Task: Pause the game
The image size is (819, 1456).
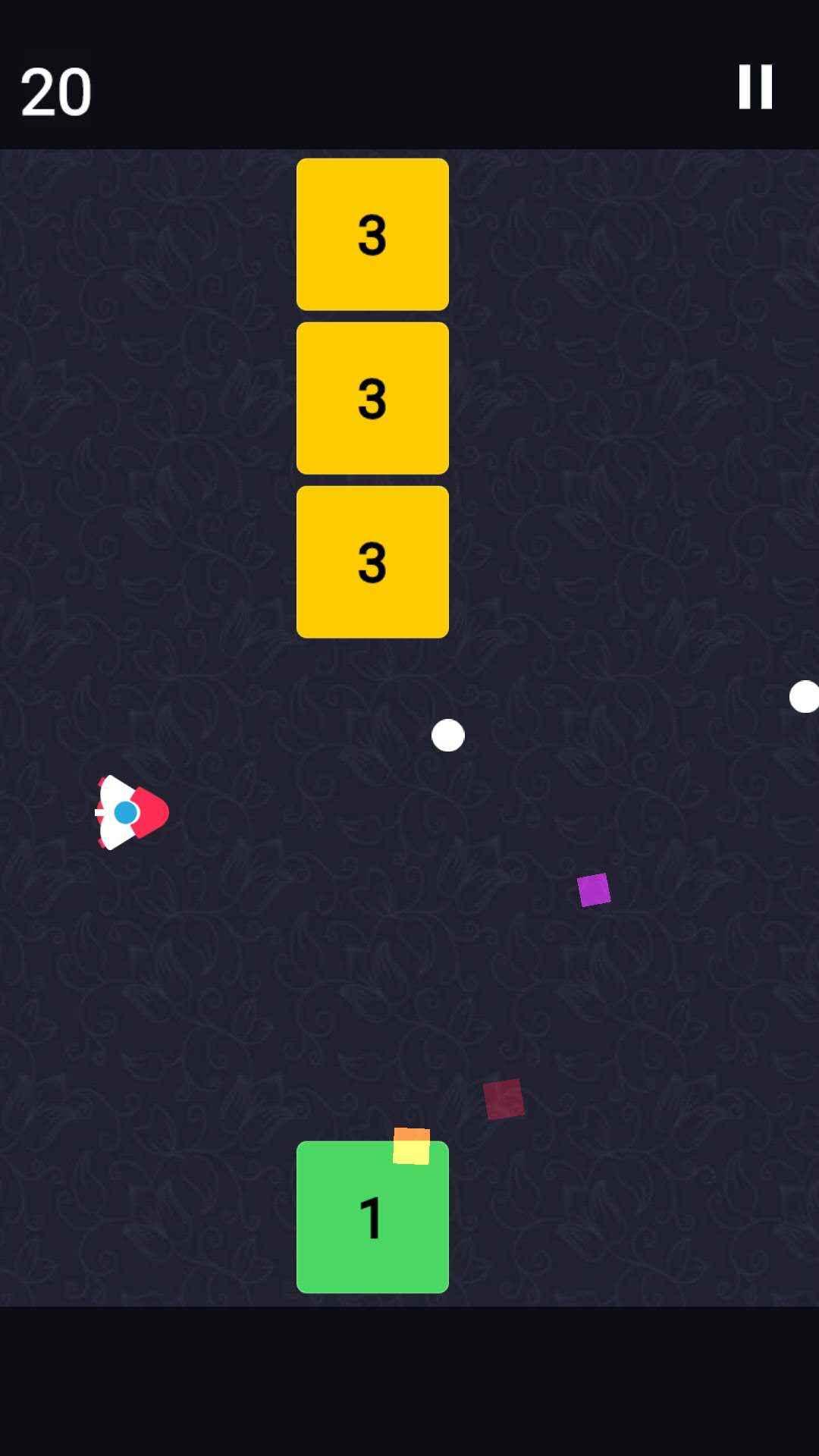Action: coord(755,86)
